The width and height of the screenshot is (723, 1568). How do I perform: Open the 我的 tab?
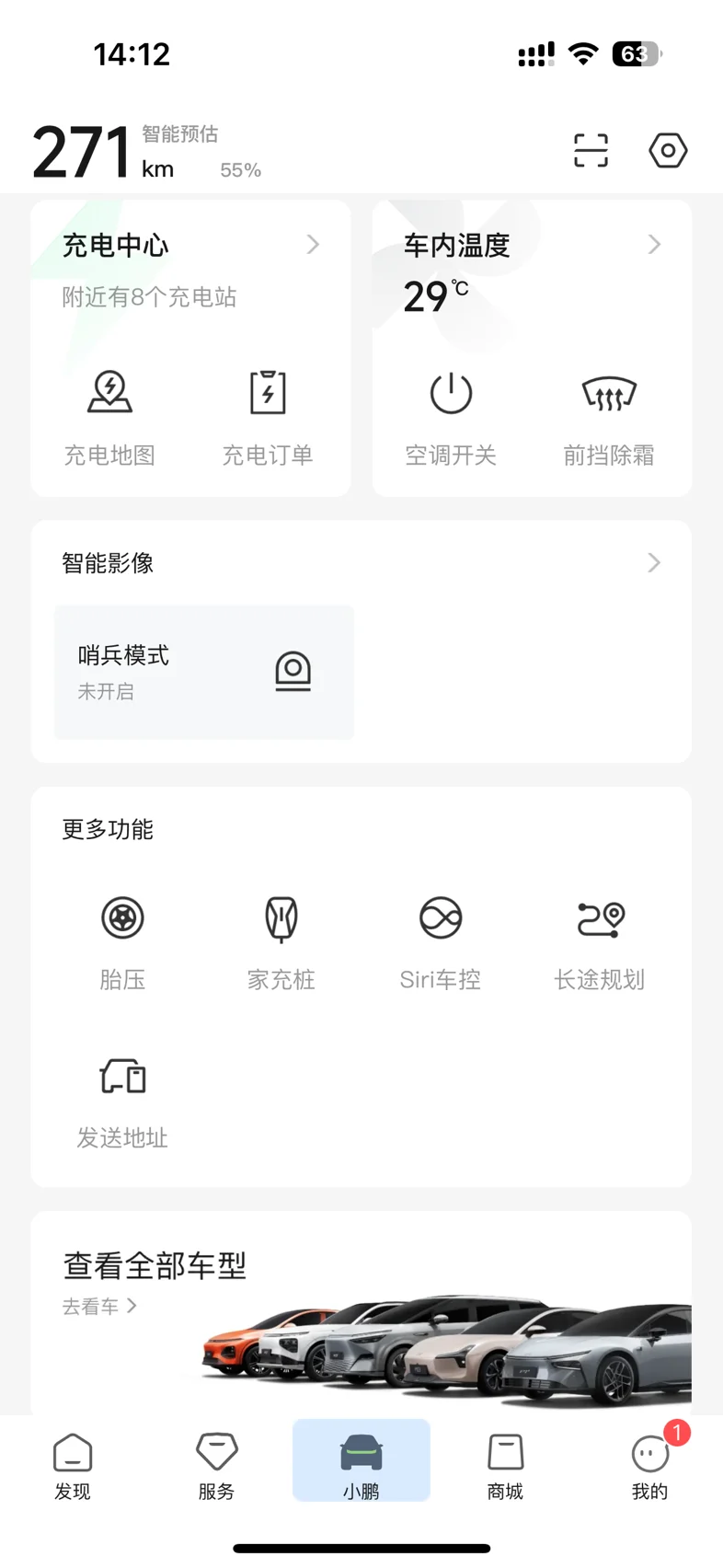pos(650,1467)
